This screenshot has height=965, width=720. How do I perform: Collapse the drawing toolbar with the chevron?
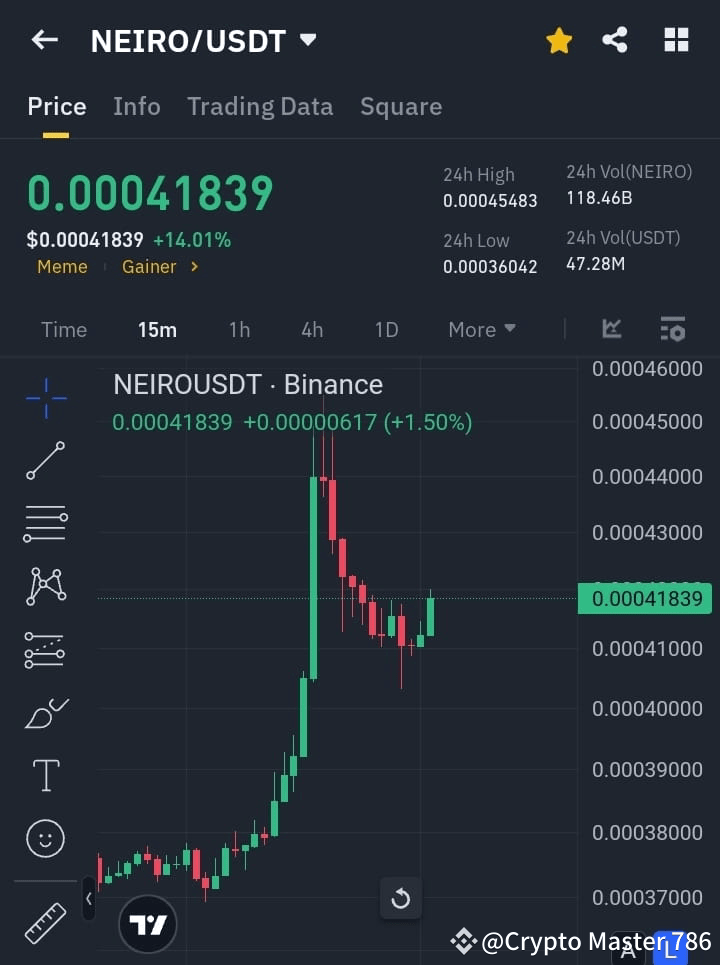pyautogui.click(x=89, y=899)
